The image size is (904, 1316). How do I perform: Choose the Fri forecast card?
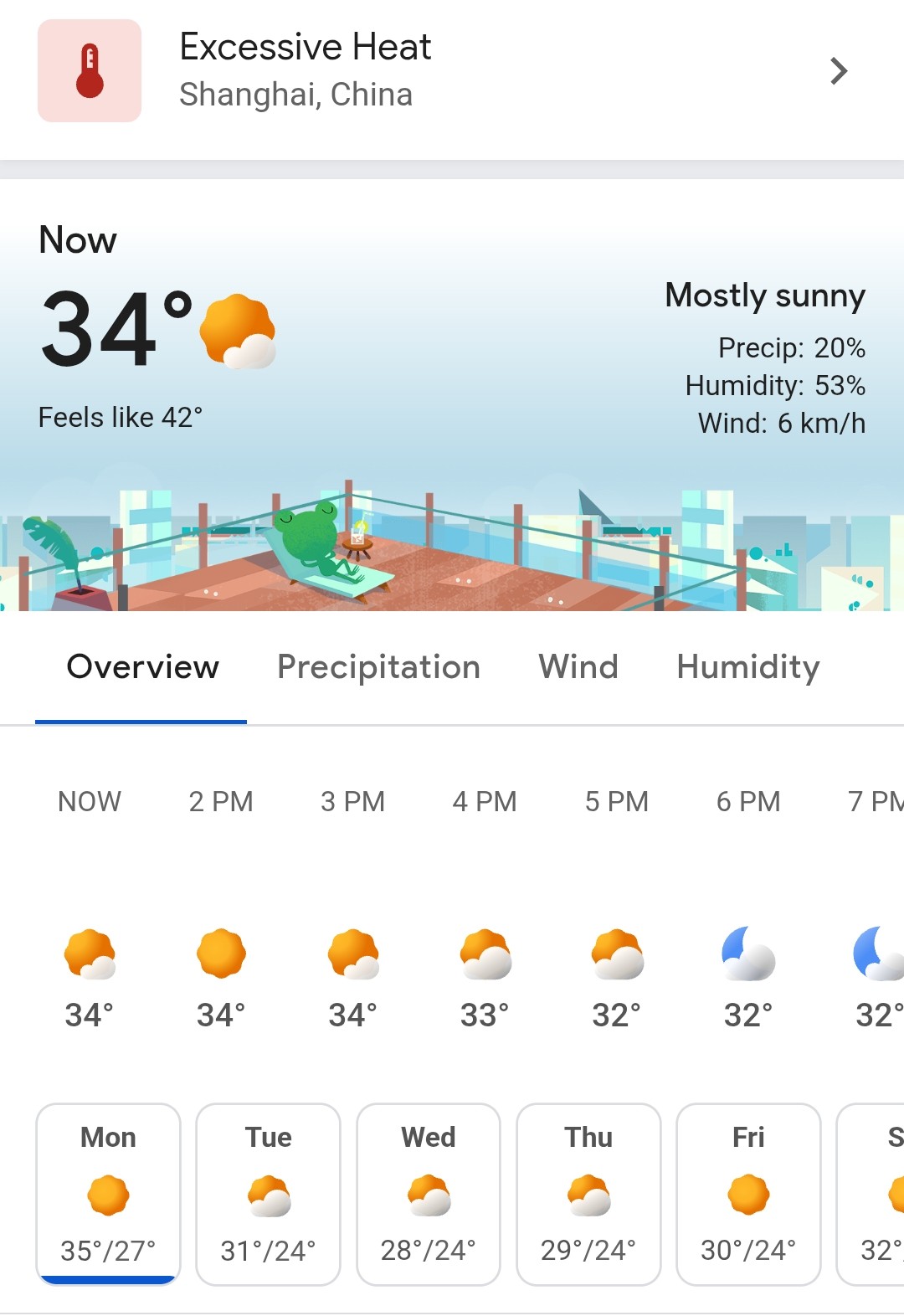[748, 1193]
